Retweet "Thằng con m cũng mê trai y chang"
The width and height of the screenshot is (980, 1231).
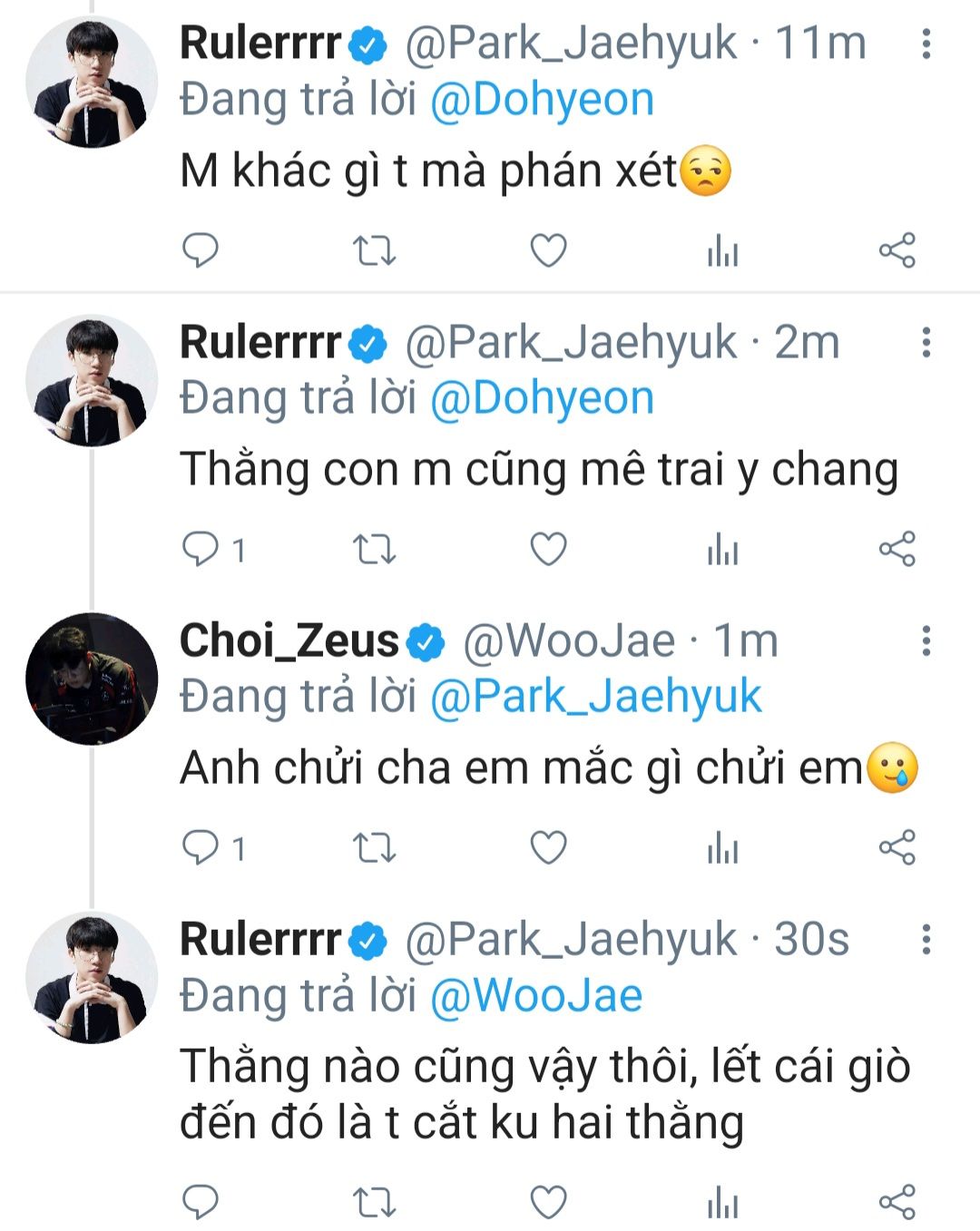click(x=374, y=550)
